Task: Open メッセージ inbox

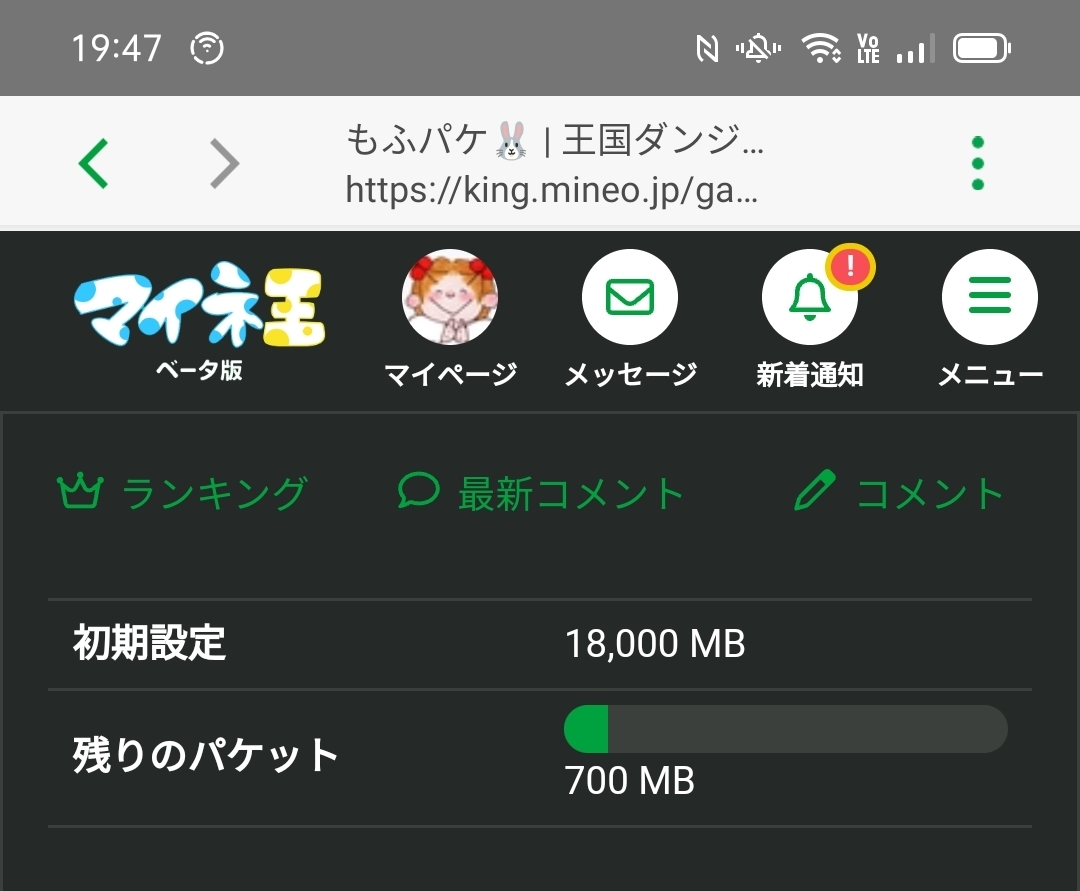Action: (x=630, y=298)
